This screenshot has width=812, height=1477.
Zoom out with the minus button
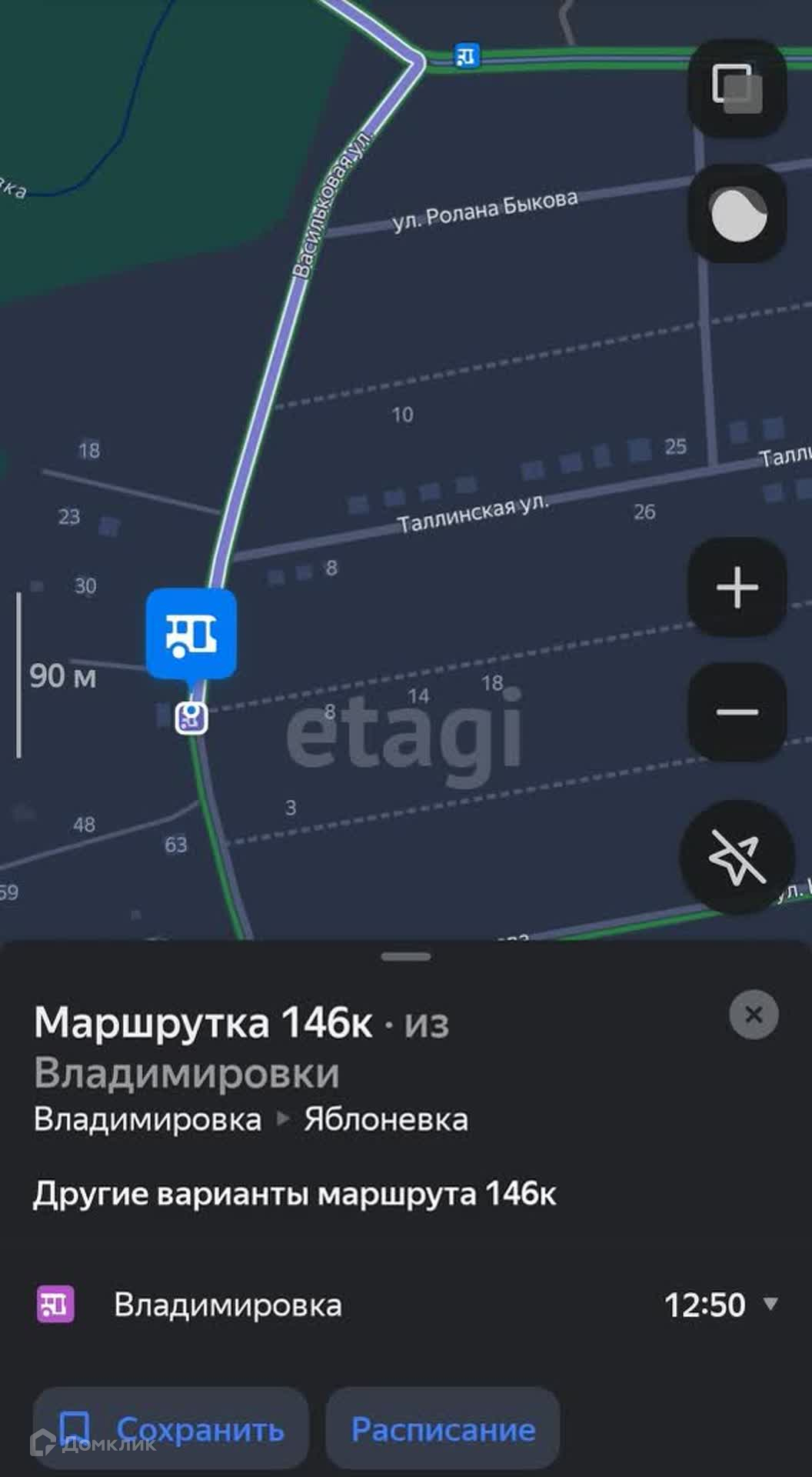pos(737,712)
